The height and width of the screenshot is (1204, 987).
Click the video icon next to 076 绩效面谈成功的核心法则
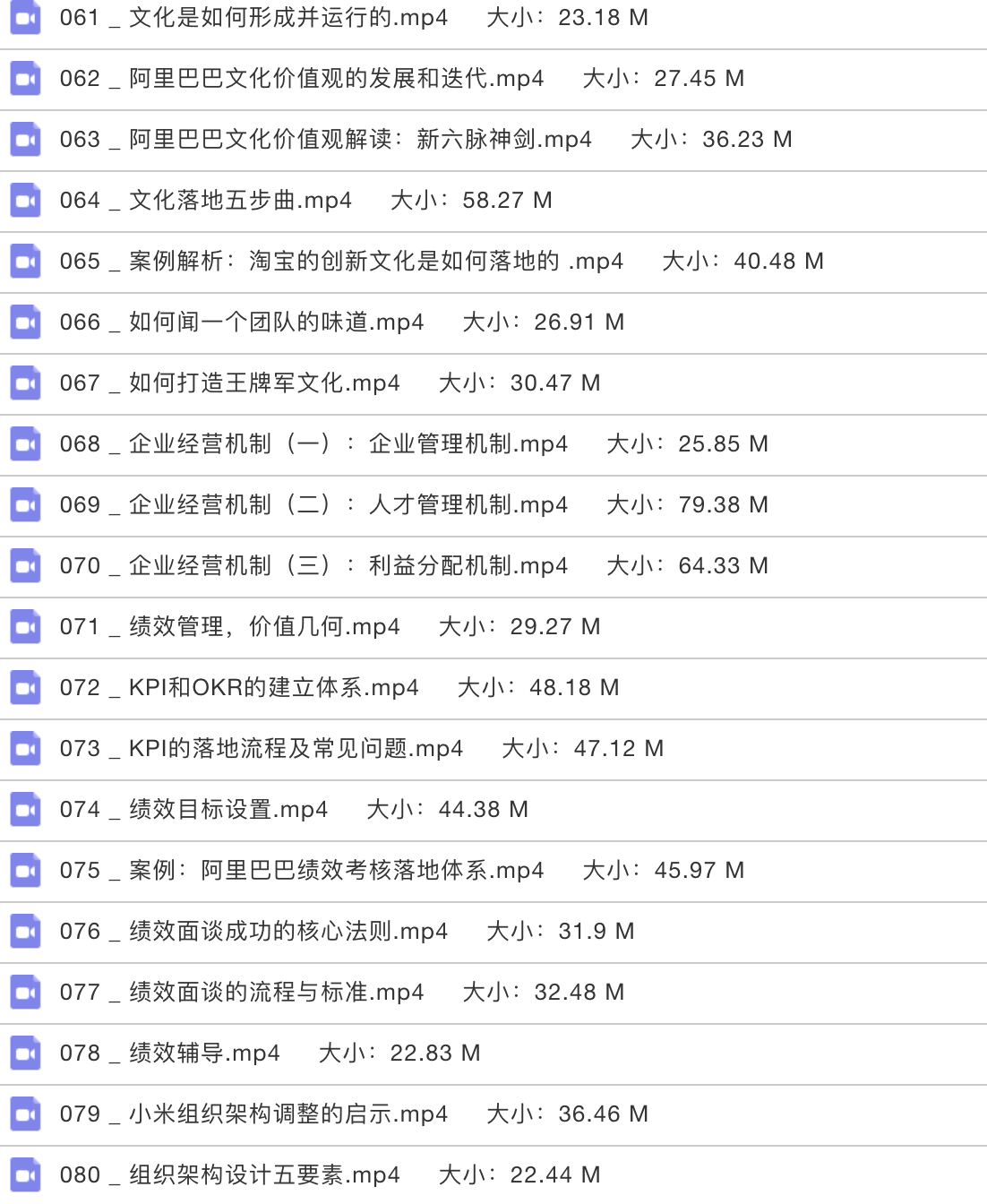[25, 932]
